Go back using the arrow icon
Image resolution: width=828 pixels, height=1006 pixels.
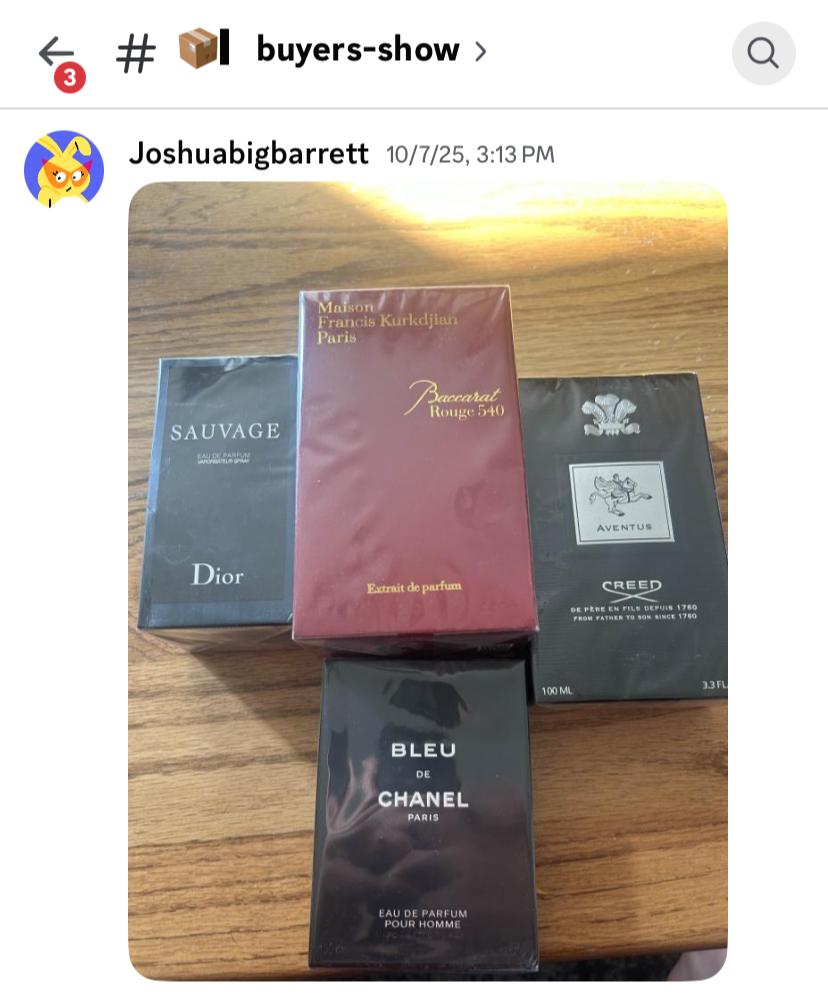(56, 52)
